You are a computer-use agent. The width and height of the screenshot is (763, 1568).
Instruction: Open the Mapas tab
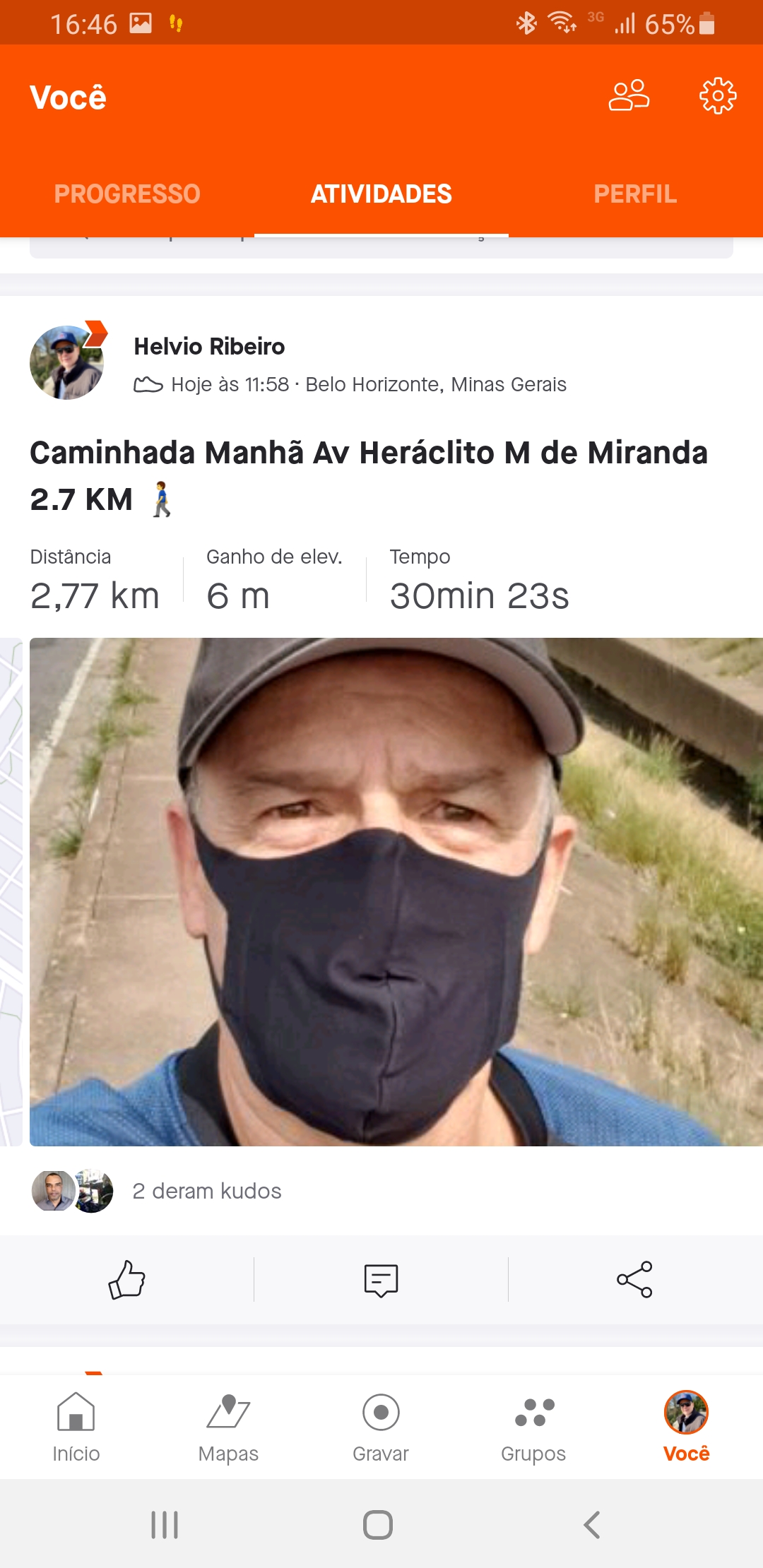(x=228, y=1427)
